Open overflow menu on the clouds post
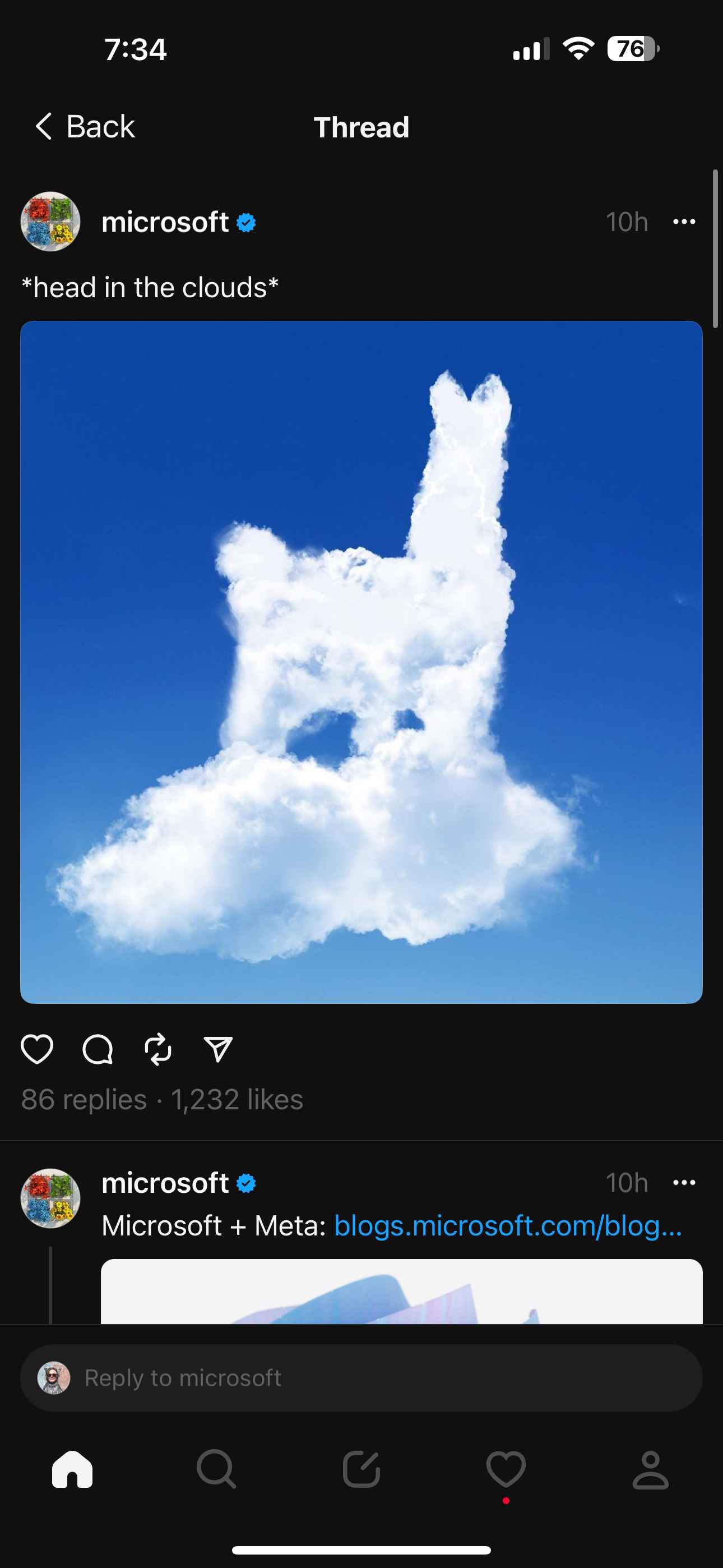This screenshot has height=1568, width=723. coord(684,222)
